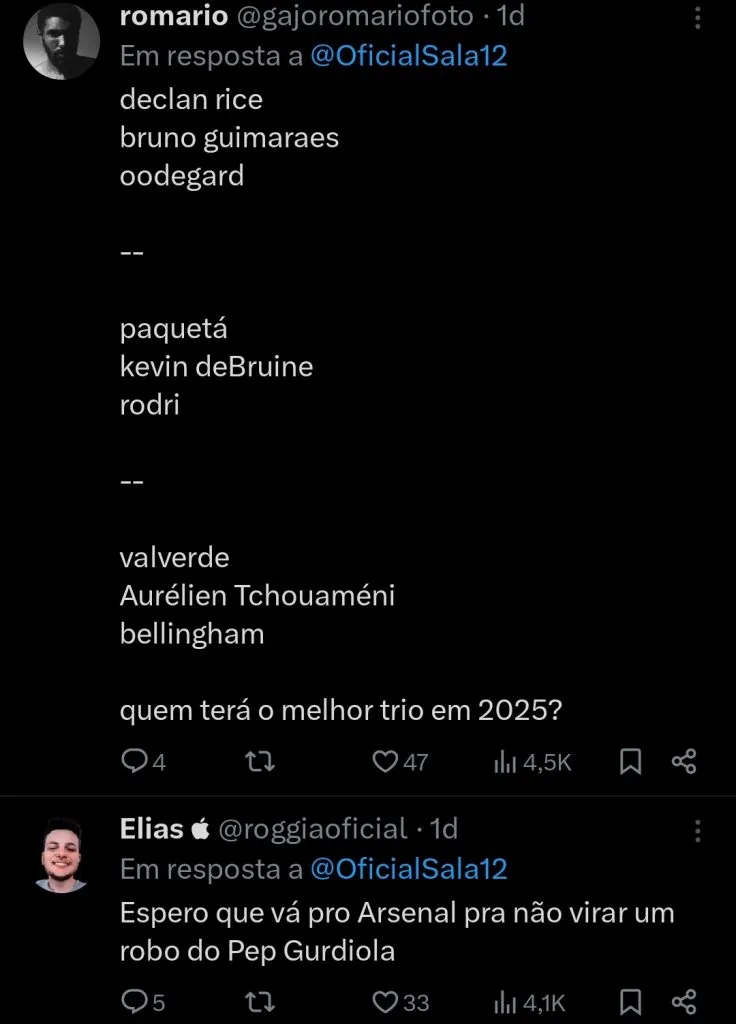This screenshot has height=1024, width=736.
Task: Open @roggiaoficial username handle
Action: coord(313,828)
